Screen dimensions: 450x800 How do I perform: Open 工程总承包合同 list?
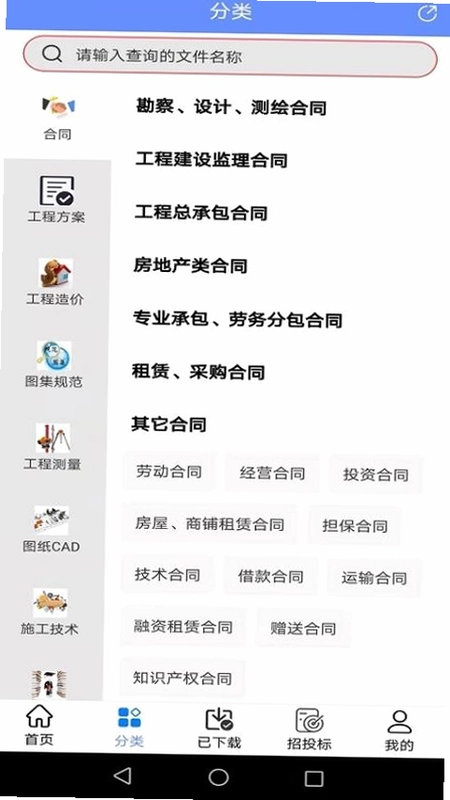(x=201, y=212)
